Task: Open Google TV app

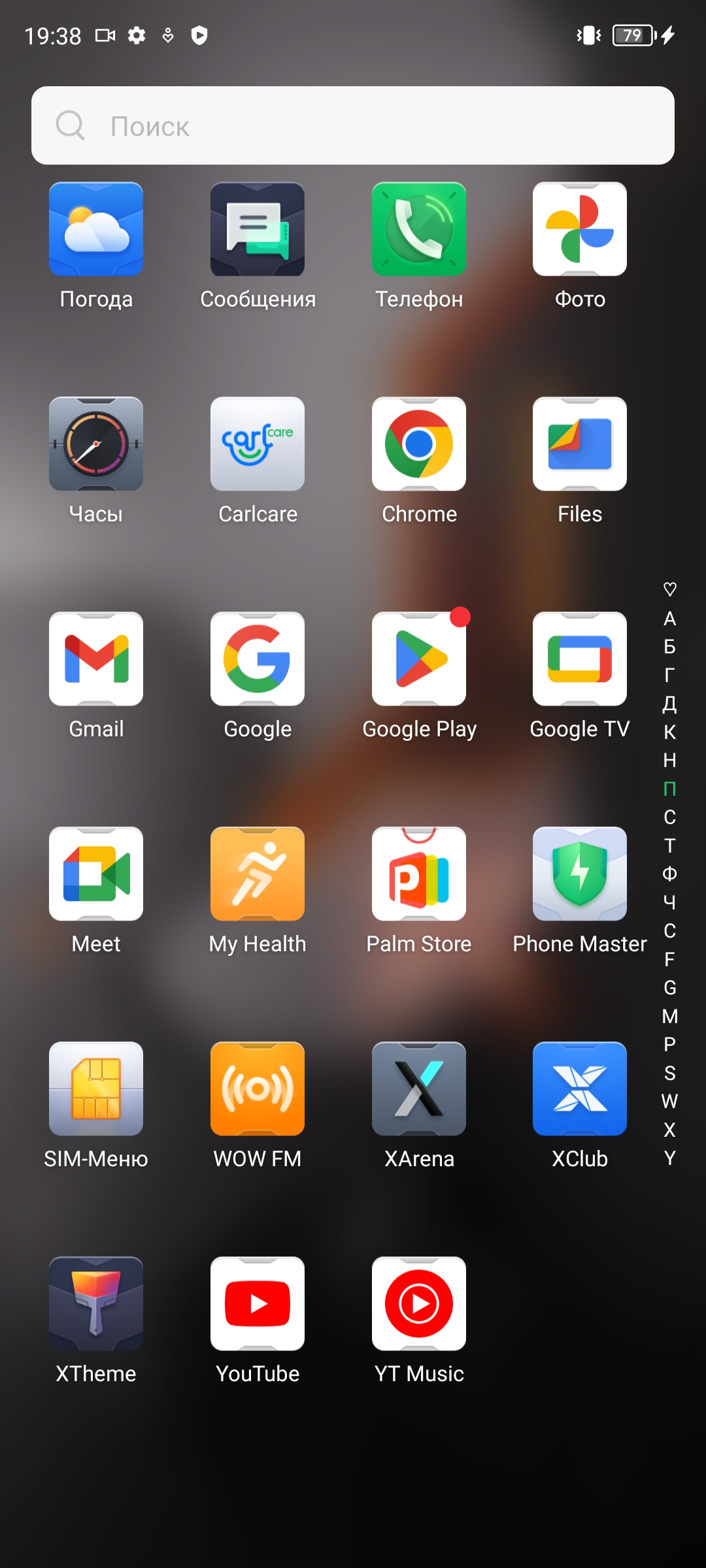Action: click(580, 659)
